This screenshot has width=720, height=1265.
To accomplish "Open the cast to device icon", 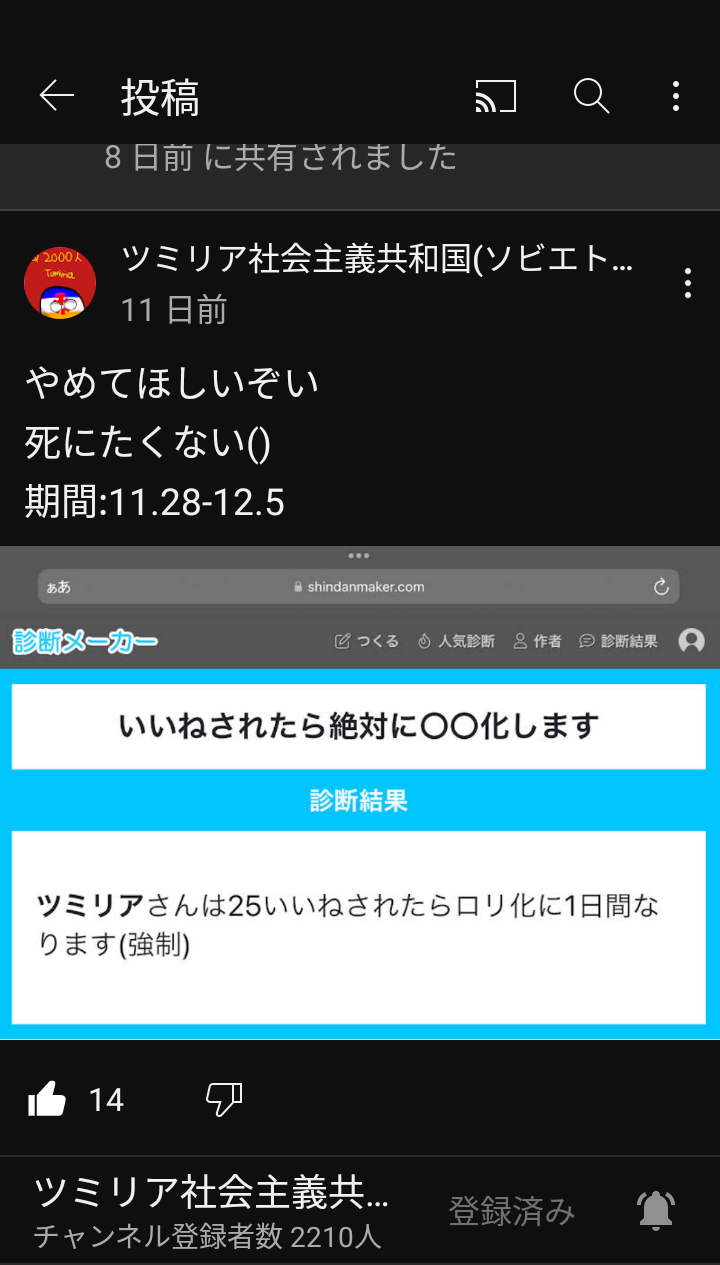I will click(x=496, y=96).
